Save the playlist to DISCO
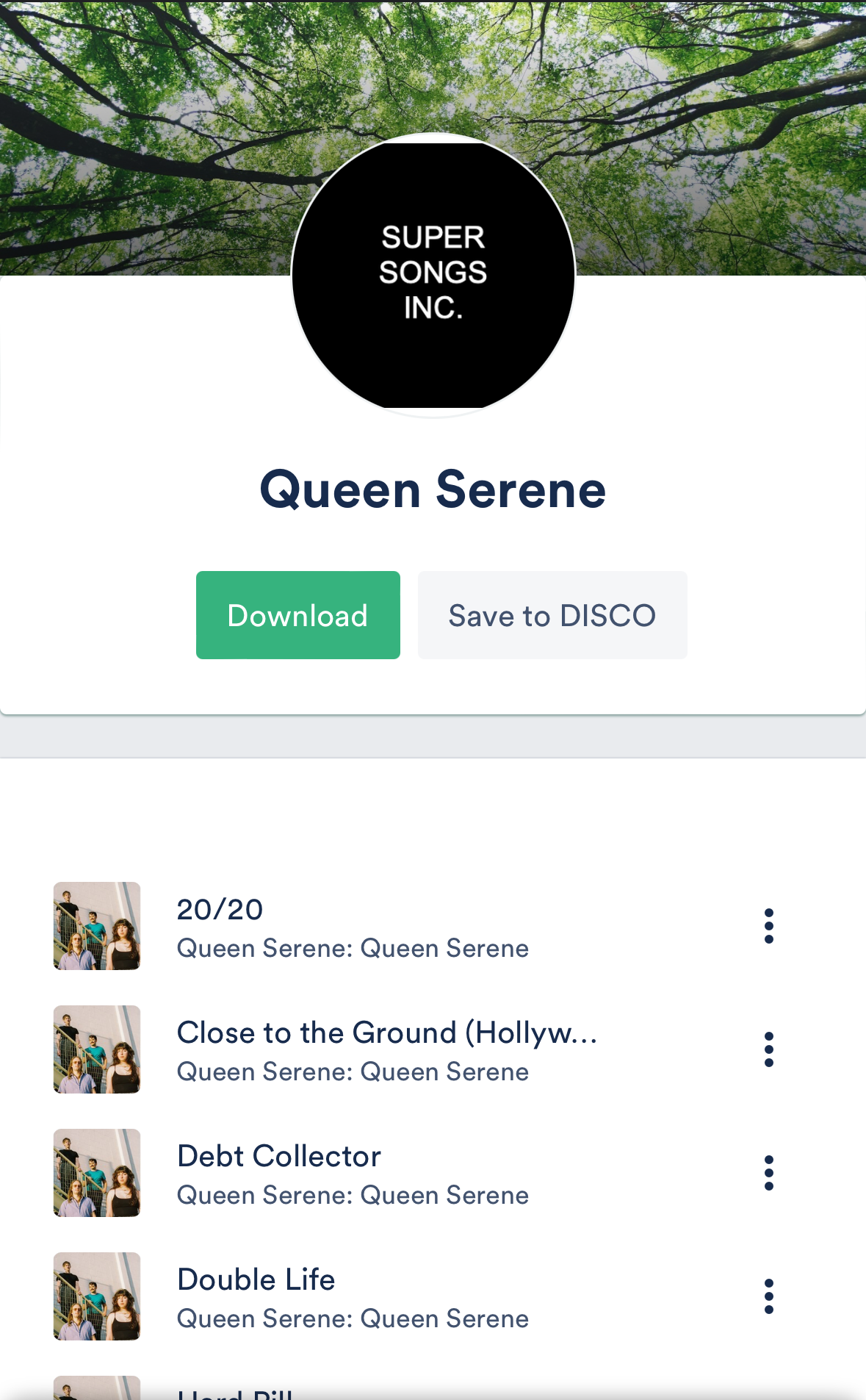 click(552, 615)
